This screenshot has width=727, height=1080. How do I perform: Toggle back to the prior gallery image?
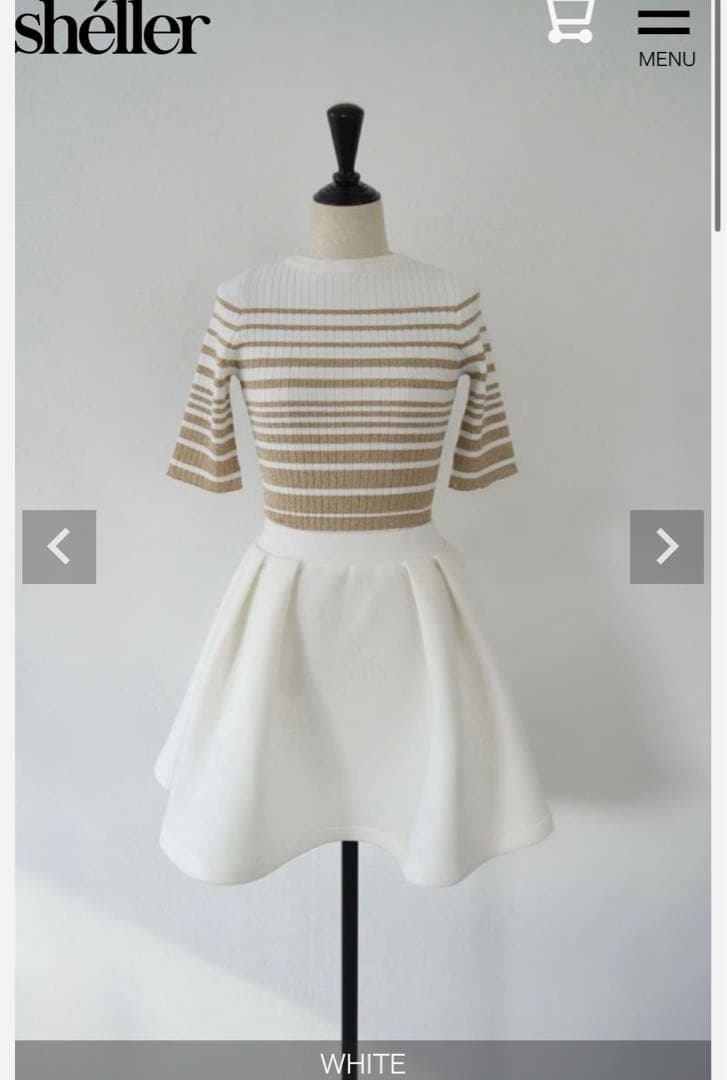pyautogui.click(x=56, y=547)
